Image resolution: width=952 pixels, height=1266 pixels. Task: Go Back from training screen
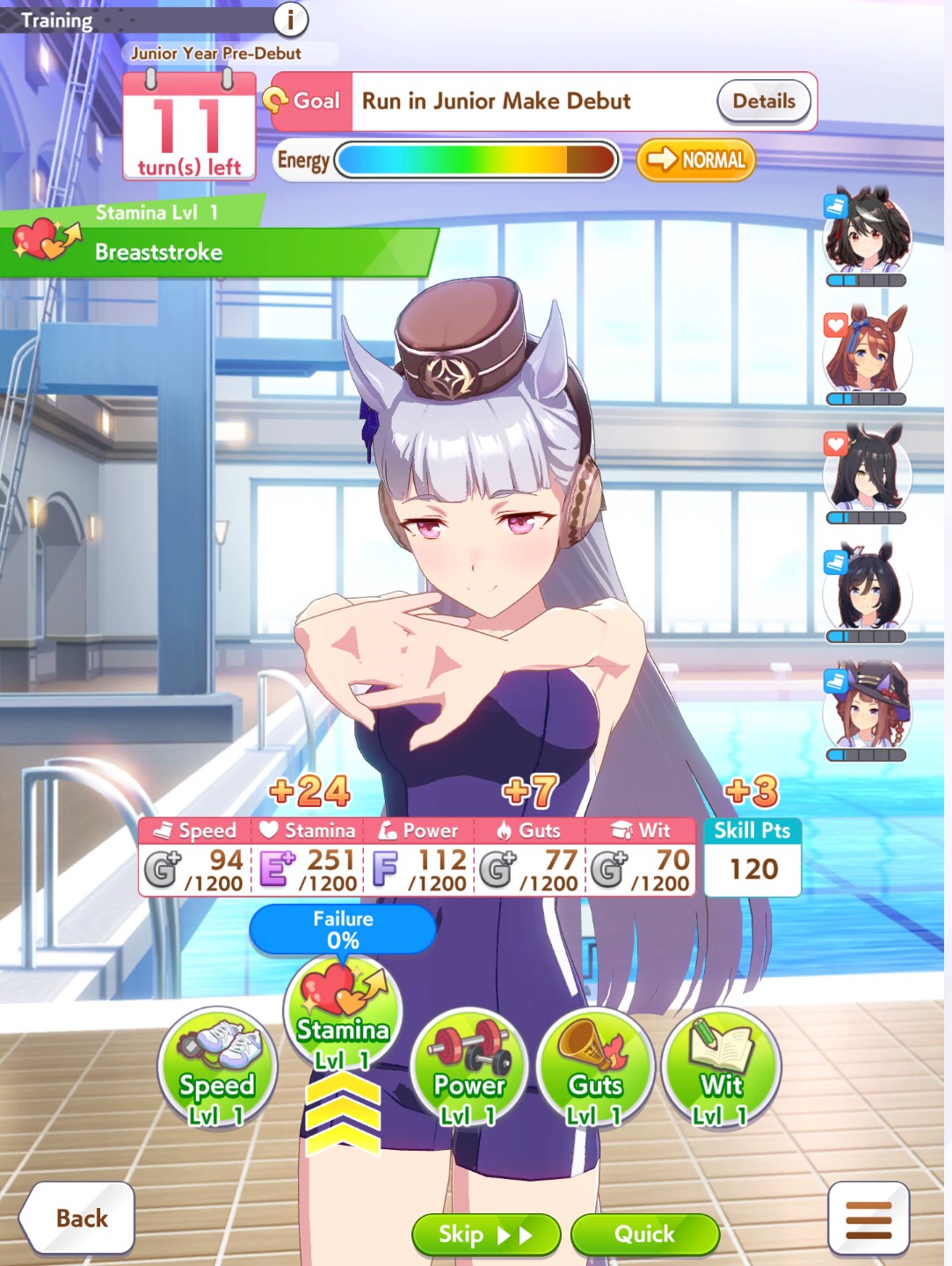(79, 1218)
